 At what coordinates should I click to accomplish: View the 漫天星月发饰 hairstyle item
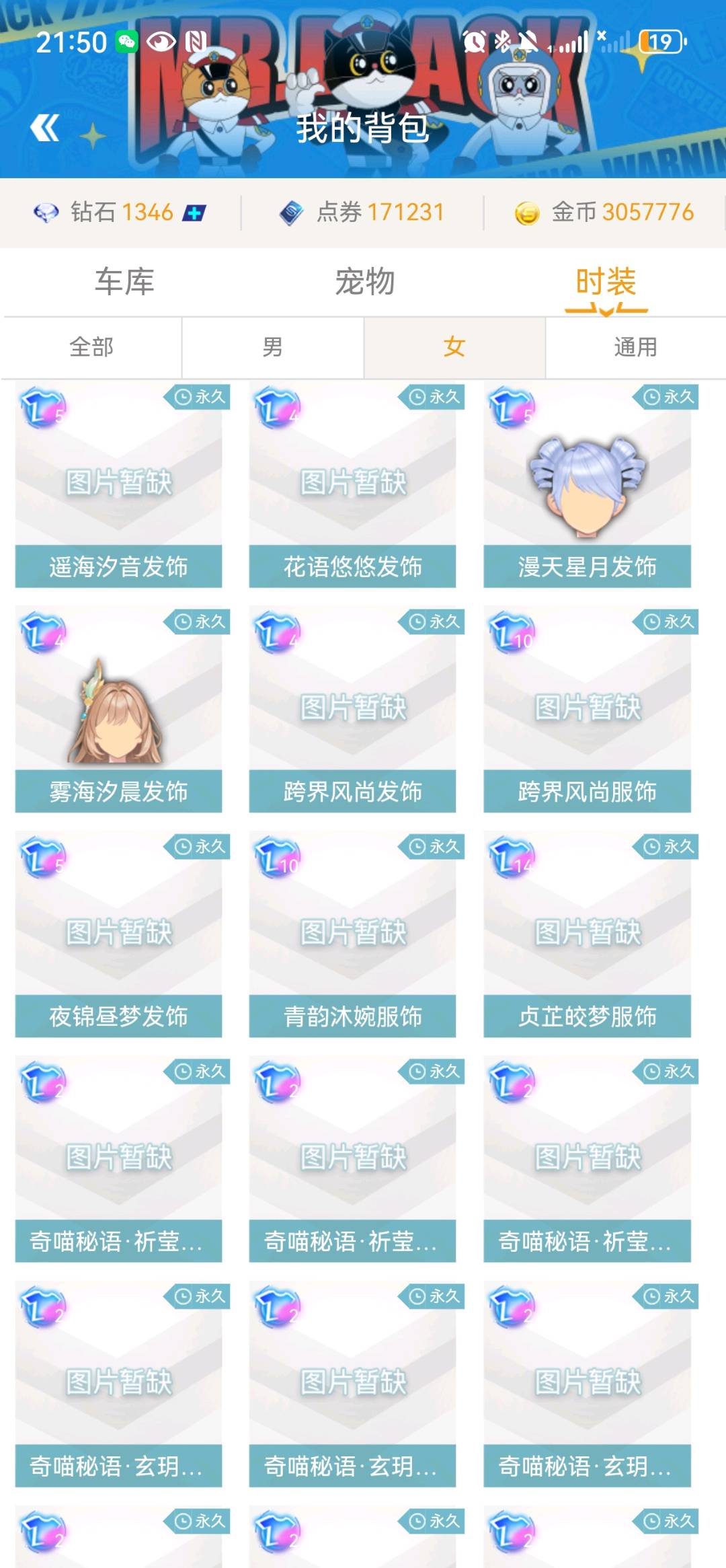pyautogui.click(x=587, y=485)
